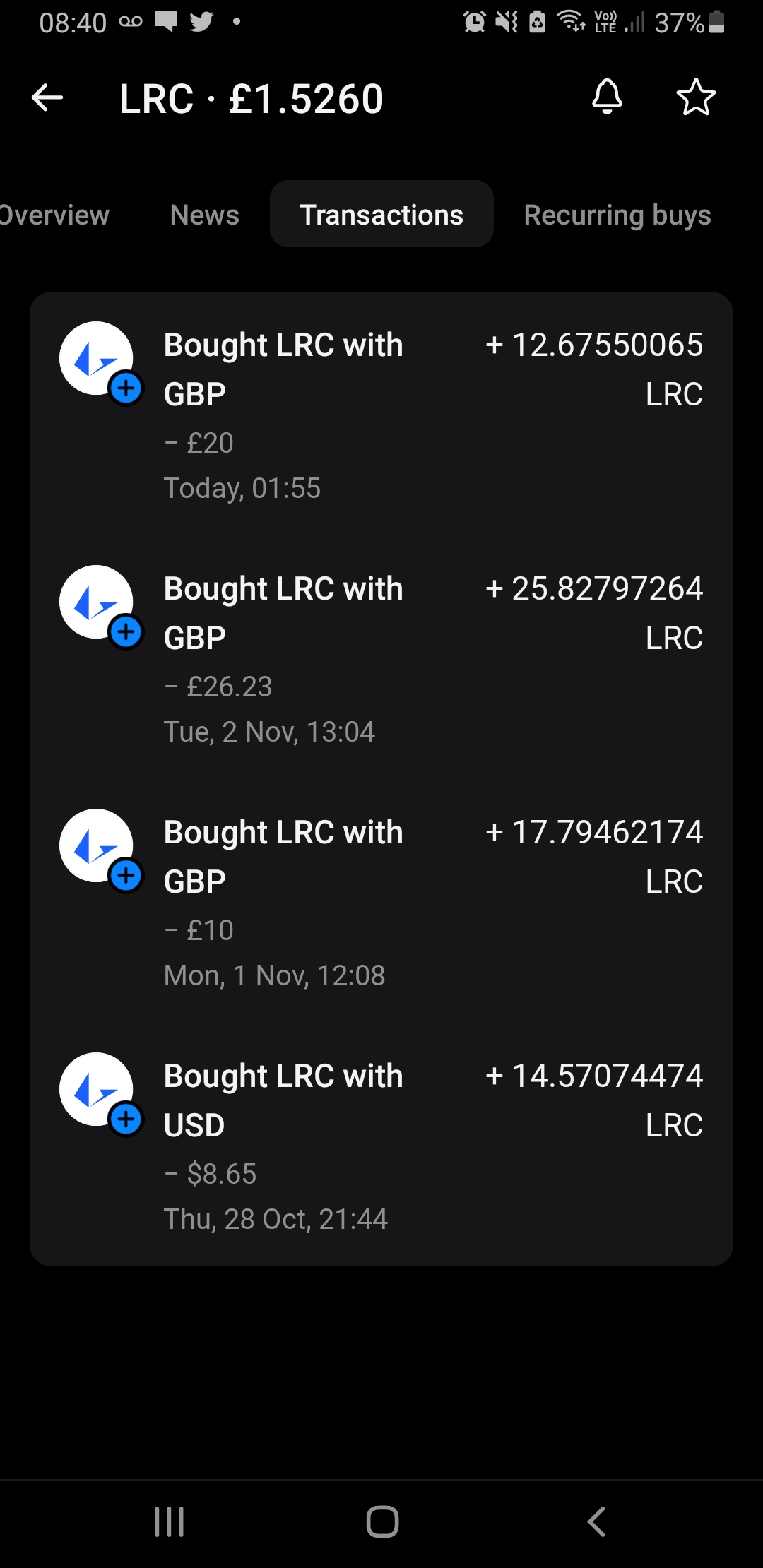
Task: Switch to Recurring buys tab
Action: coord(617,215)
